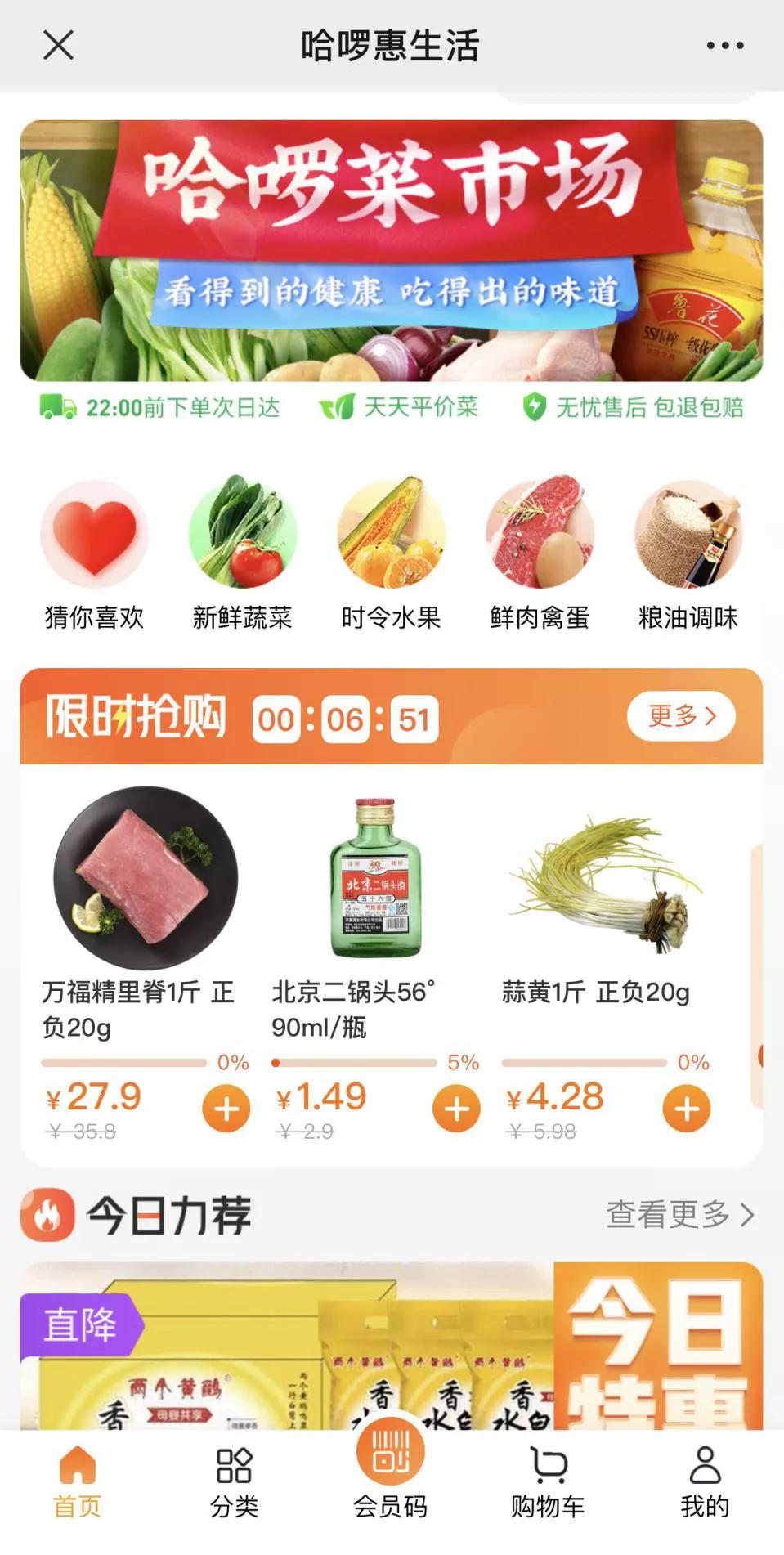Open the three-dot overflow menu

(725, 46)
